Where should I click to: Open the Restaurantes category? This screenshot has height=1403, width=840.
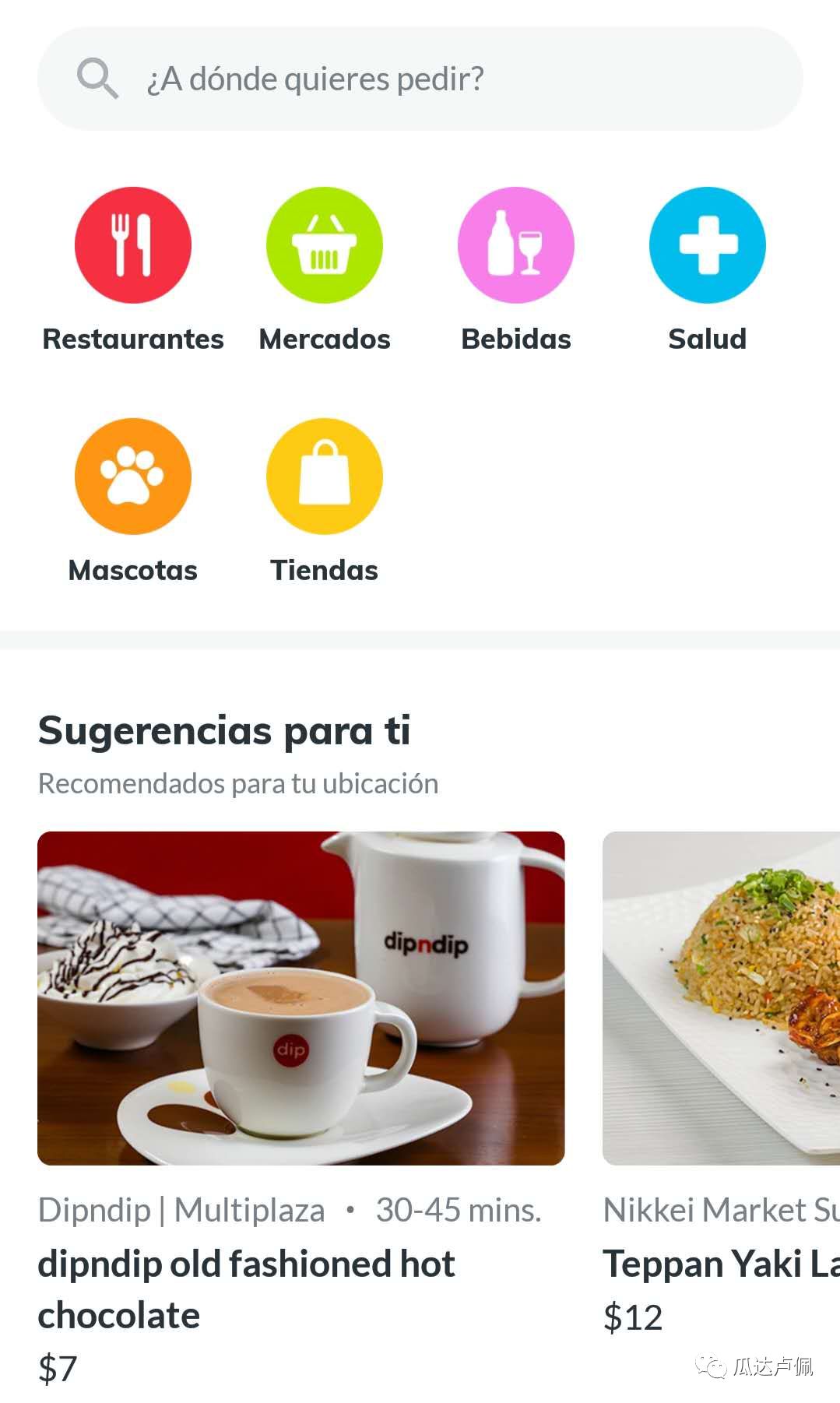133,245
